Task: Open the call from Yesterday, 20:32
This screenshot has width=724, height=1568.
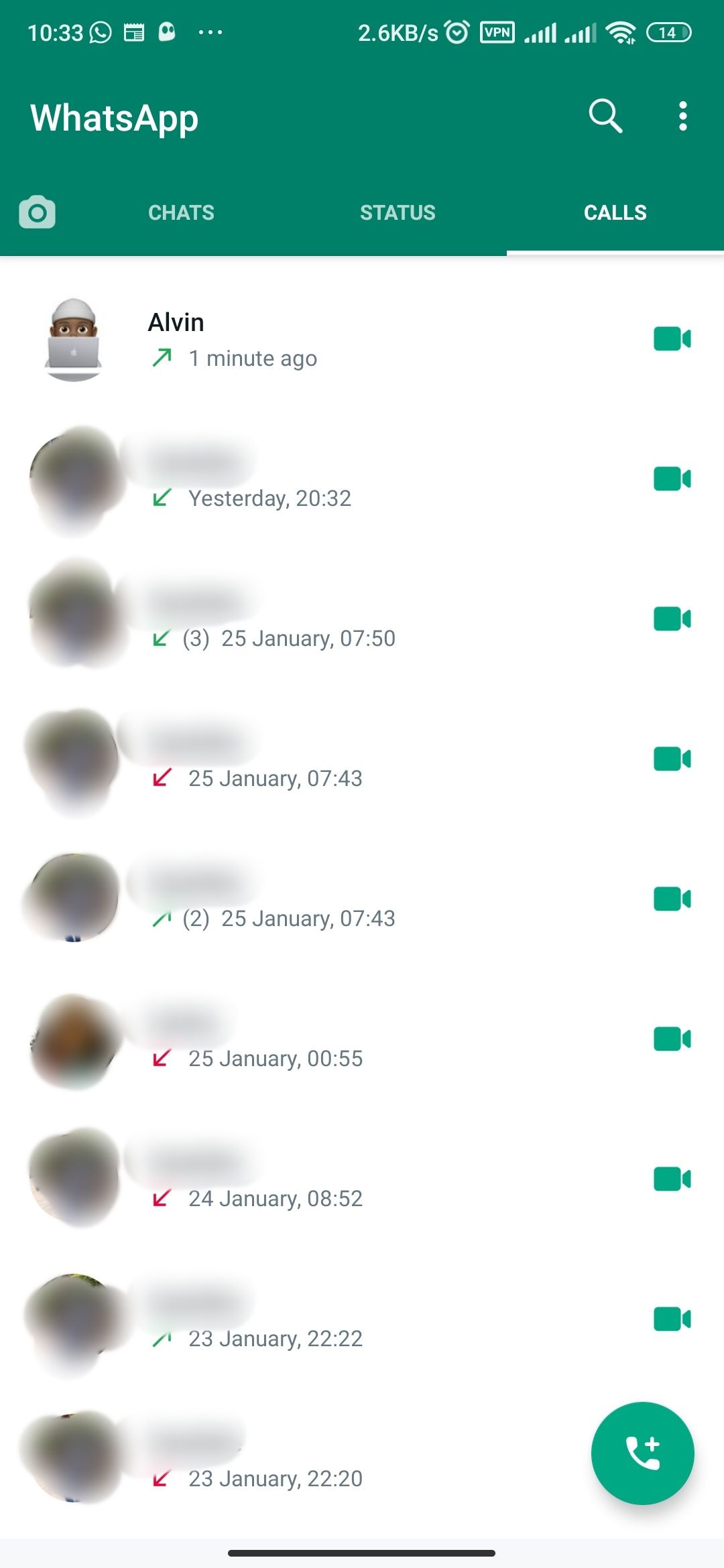Action: pos(335,480)
